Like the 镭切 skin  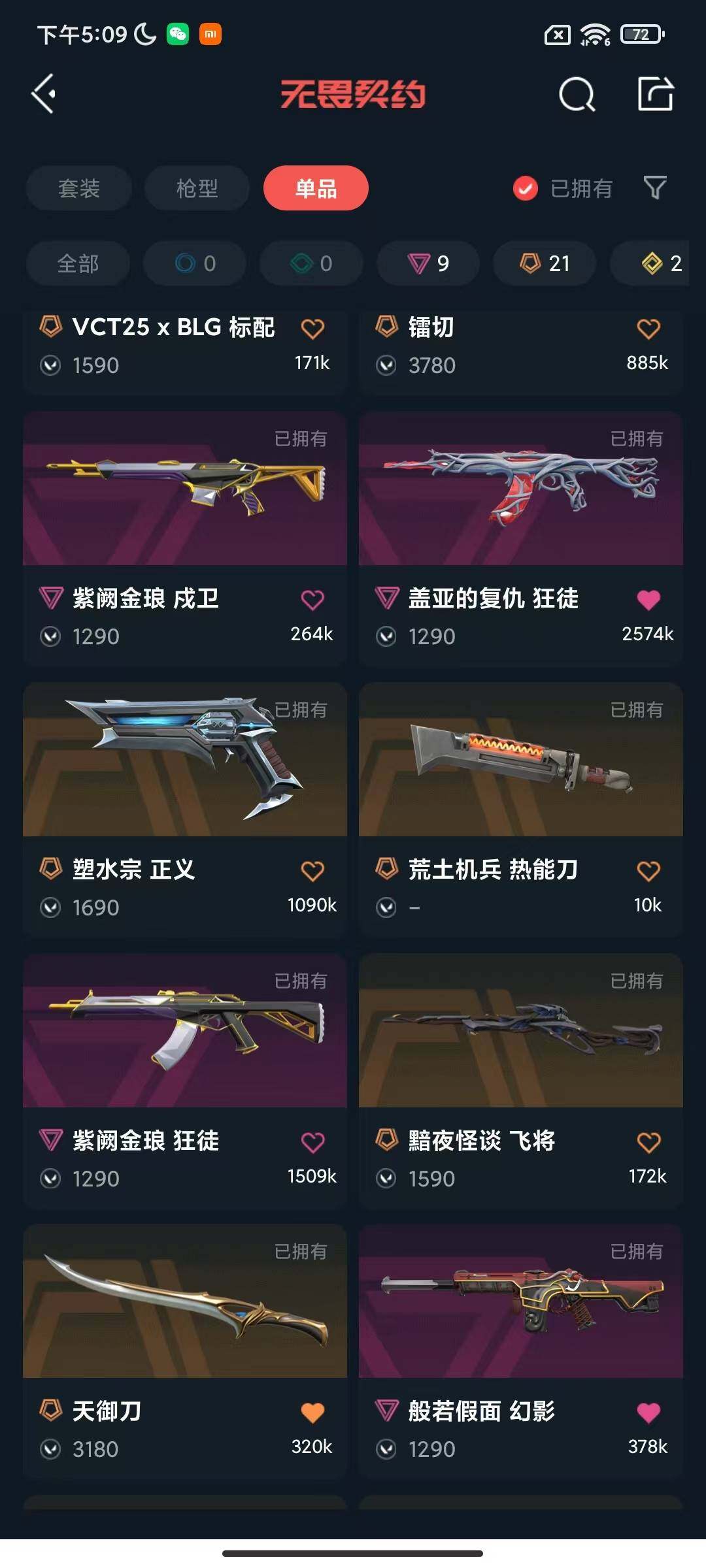(648, 329)
